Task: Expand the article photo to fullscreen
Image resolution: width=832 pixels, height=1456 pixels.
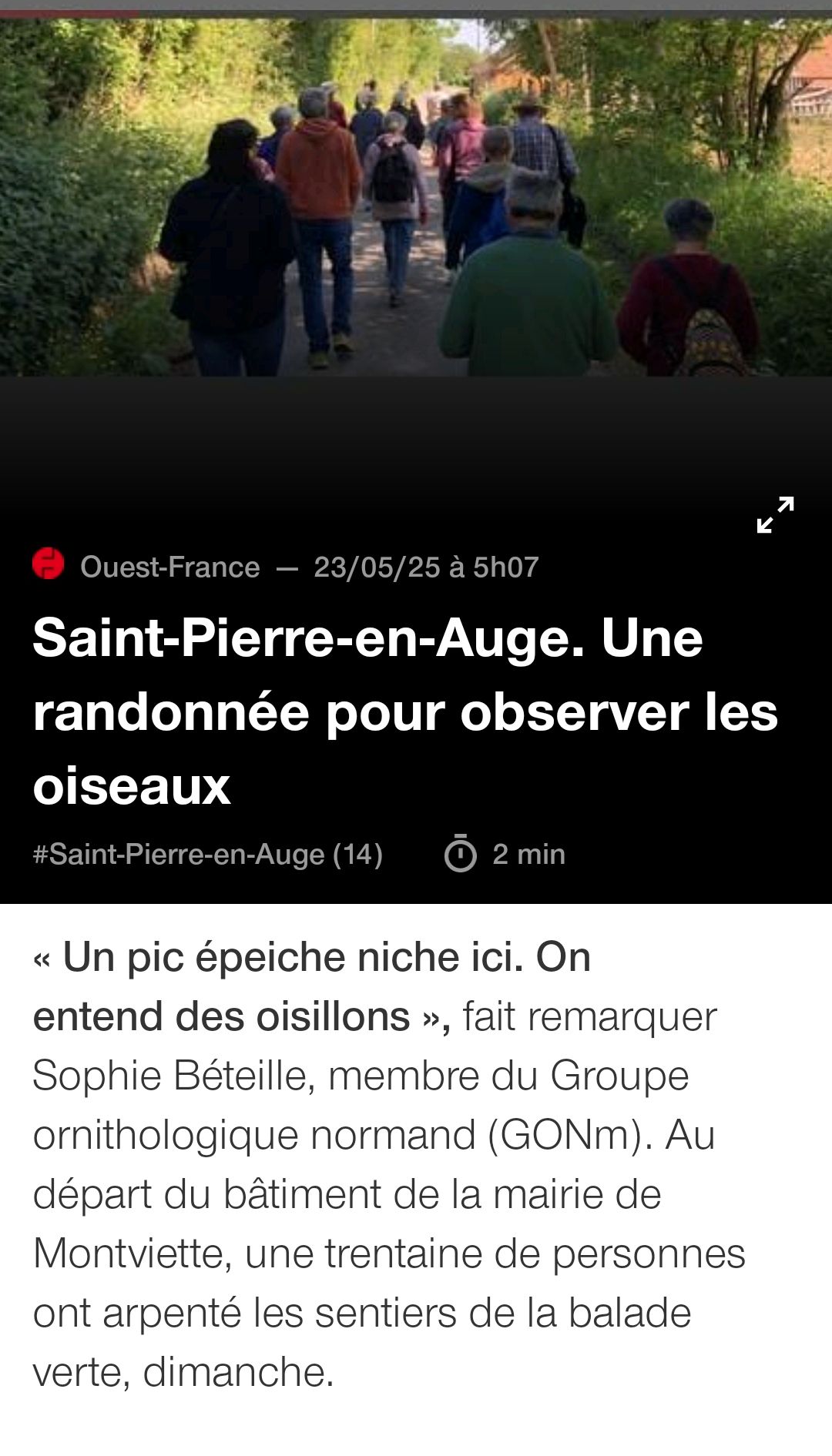Action: click(775, 515)
